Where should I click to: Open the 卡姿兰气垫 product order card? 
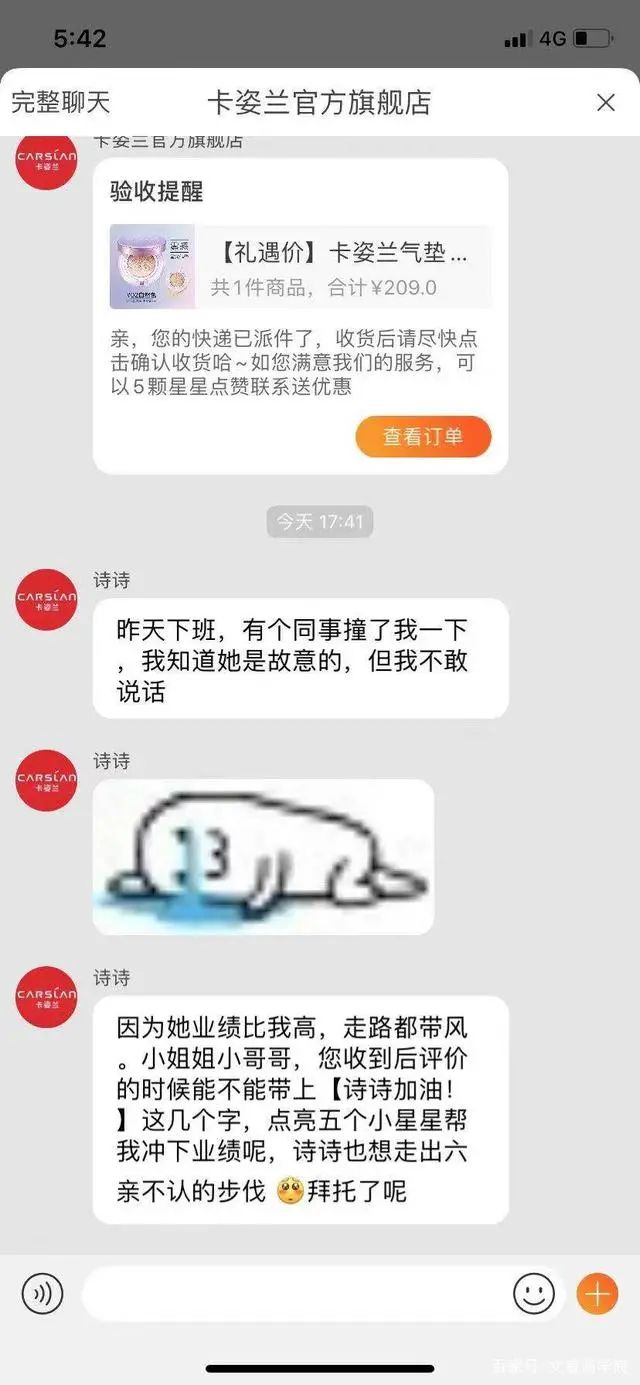click(x=300, y=266)
